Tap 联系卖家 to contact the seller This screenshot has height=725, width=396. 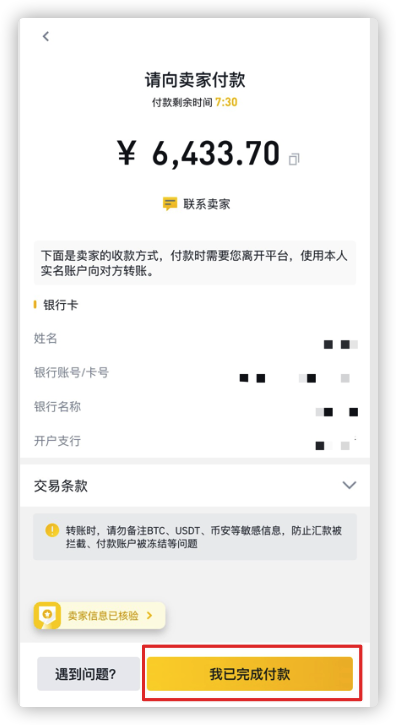[x=197, y=204]
